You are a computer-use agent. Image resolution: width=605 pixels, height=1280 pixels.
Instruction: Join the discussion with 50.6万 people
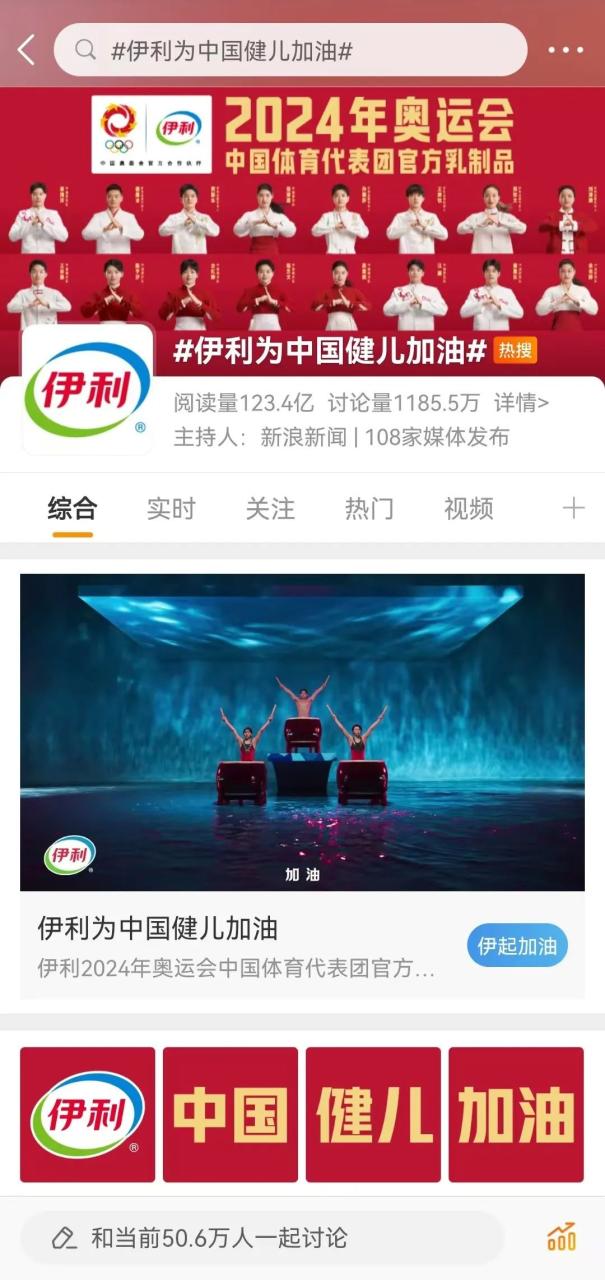pos(262,1238)
